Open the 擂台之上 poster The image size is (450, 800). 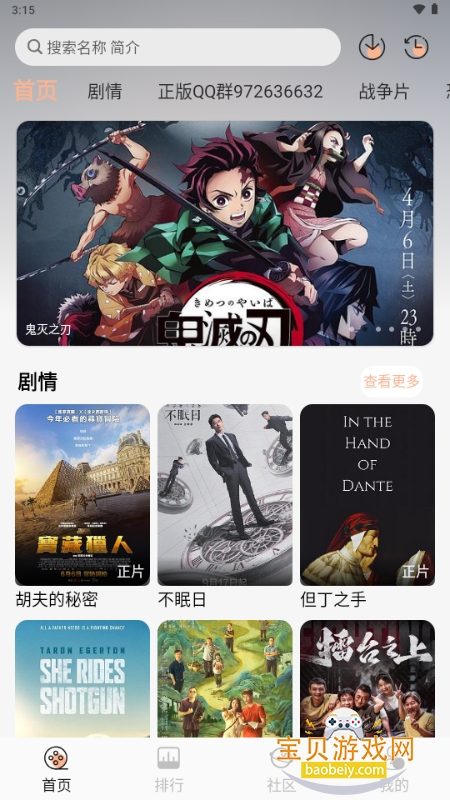coord(367,679)
